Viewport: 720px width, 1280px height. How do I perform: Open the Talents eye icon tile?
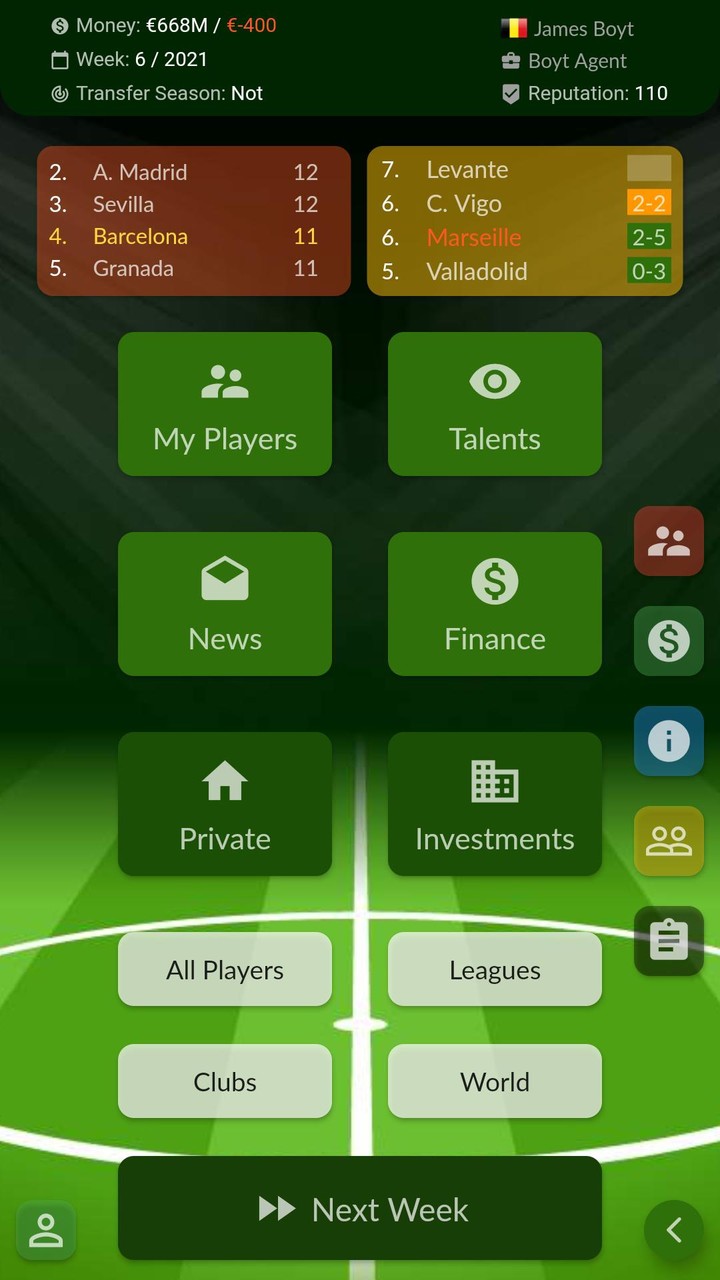click(494, 404)
